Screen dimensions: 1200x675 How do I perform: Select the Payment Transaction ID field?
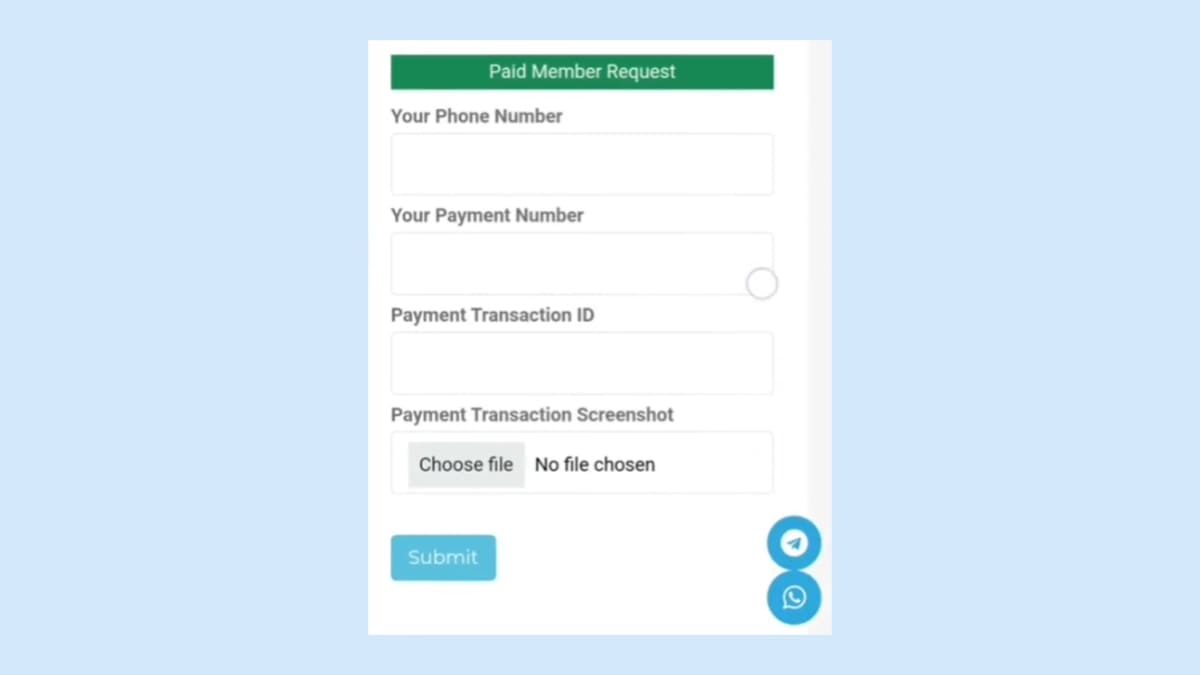click(x=581, y=363)
